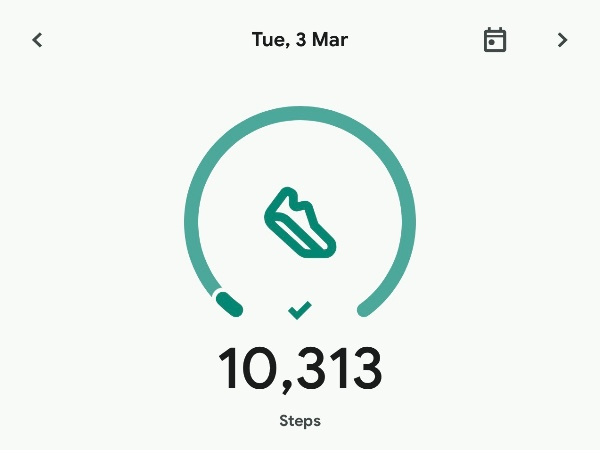
Task: Go to the previous day
Action: coord(38,40)
